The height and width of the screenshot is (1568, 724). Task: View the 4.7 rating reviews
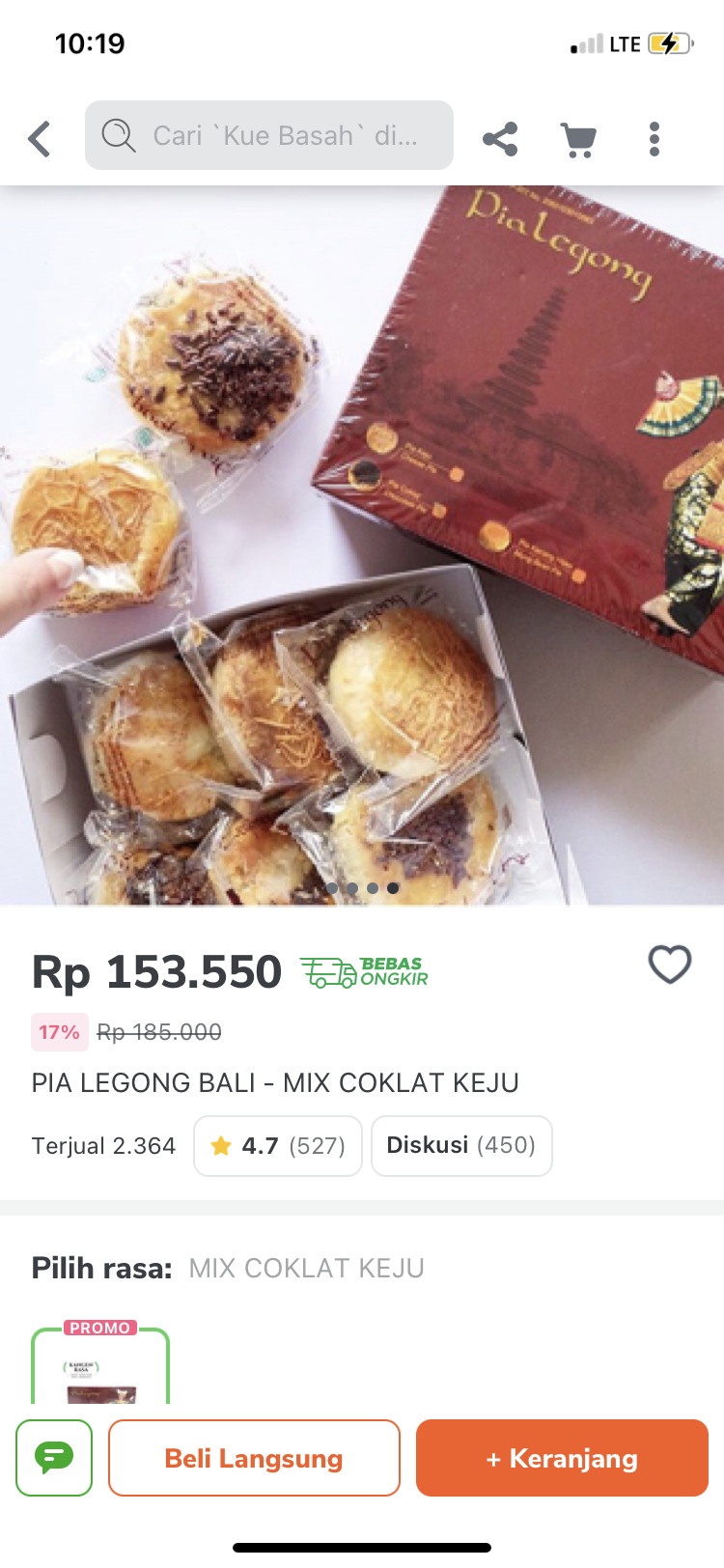point(278,1146)
